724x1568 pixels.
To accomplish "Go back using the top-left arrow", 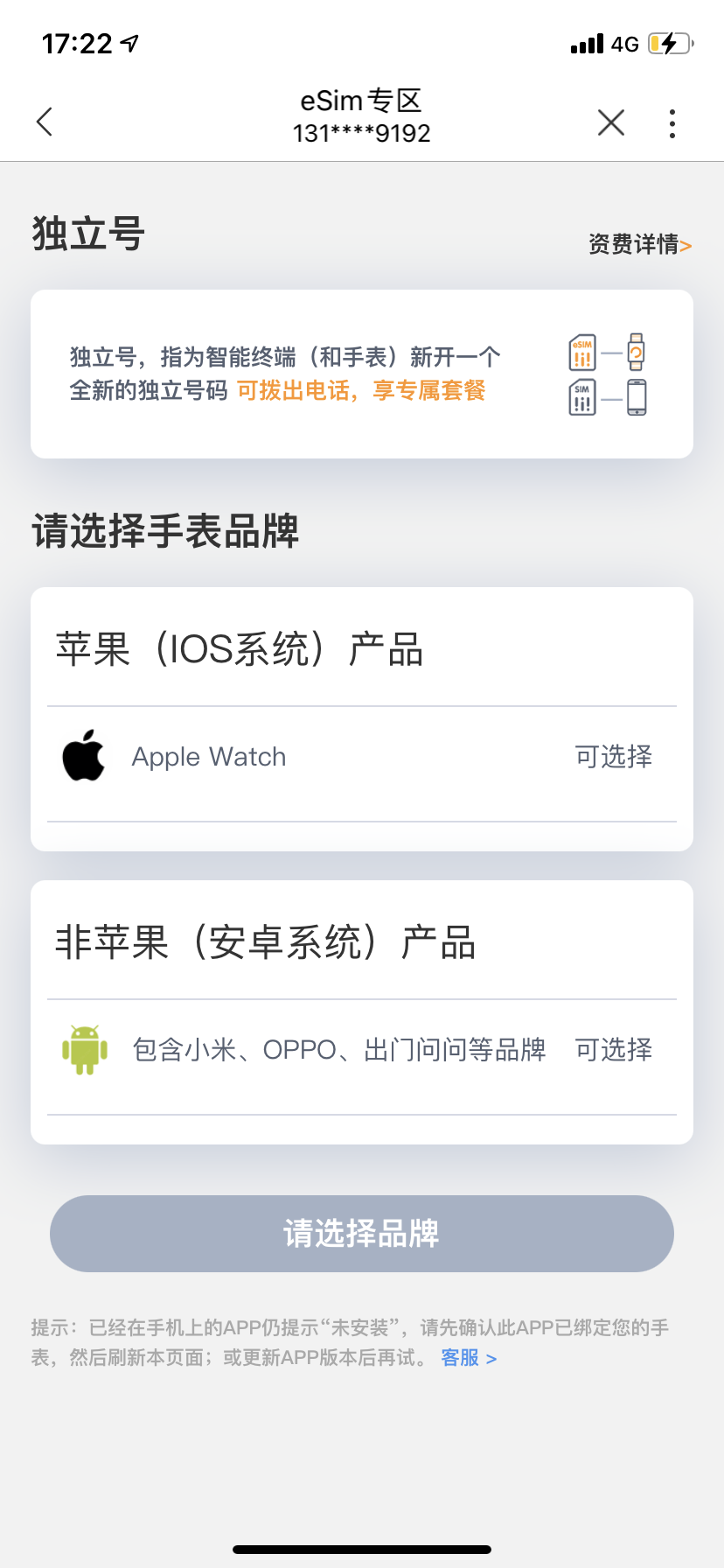I will point(45,122).
